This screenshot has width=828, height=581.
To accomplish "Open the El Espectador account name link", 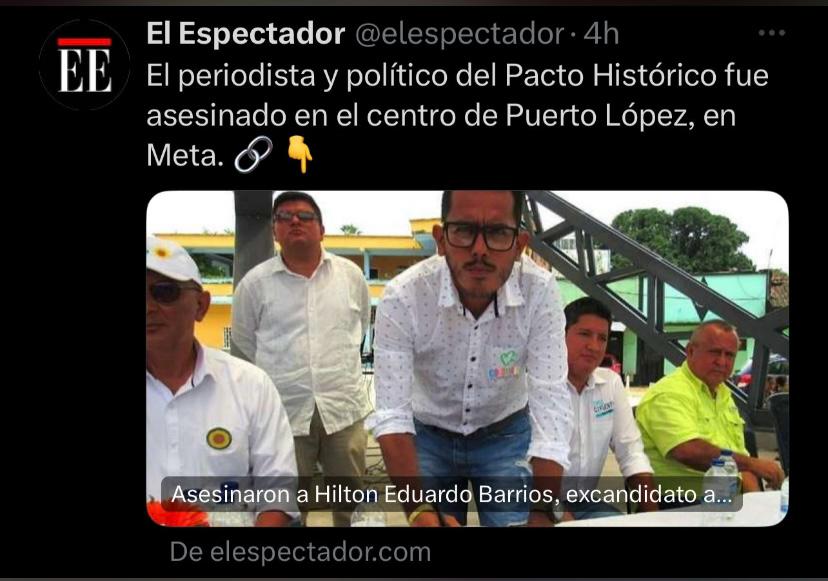I will (x=245, y=33).
